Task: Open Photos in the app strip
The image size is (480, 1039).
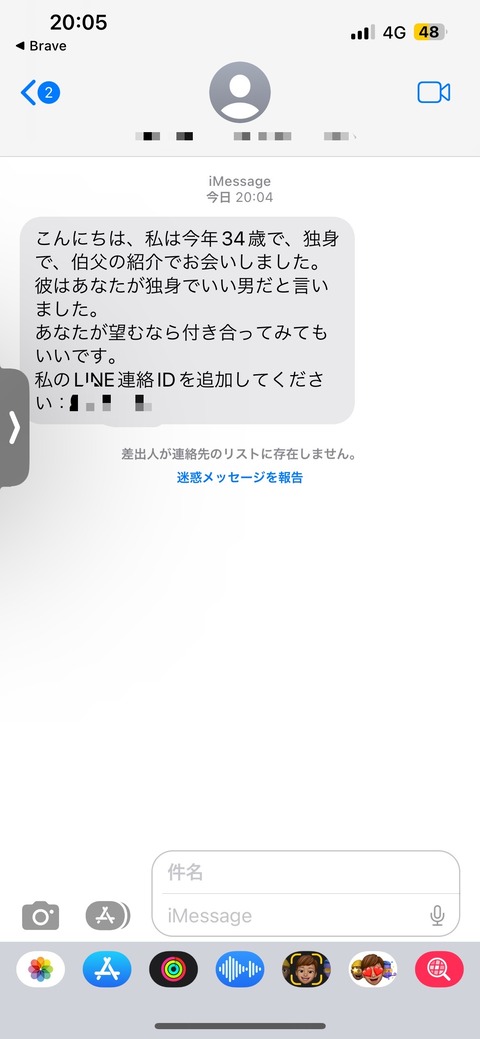Action: [40, 969]
